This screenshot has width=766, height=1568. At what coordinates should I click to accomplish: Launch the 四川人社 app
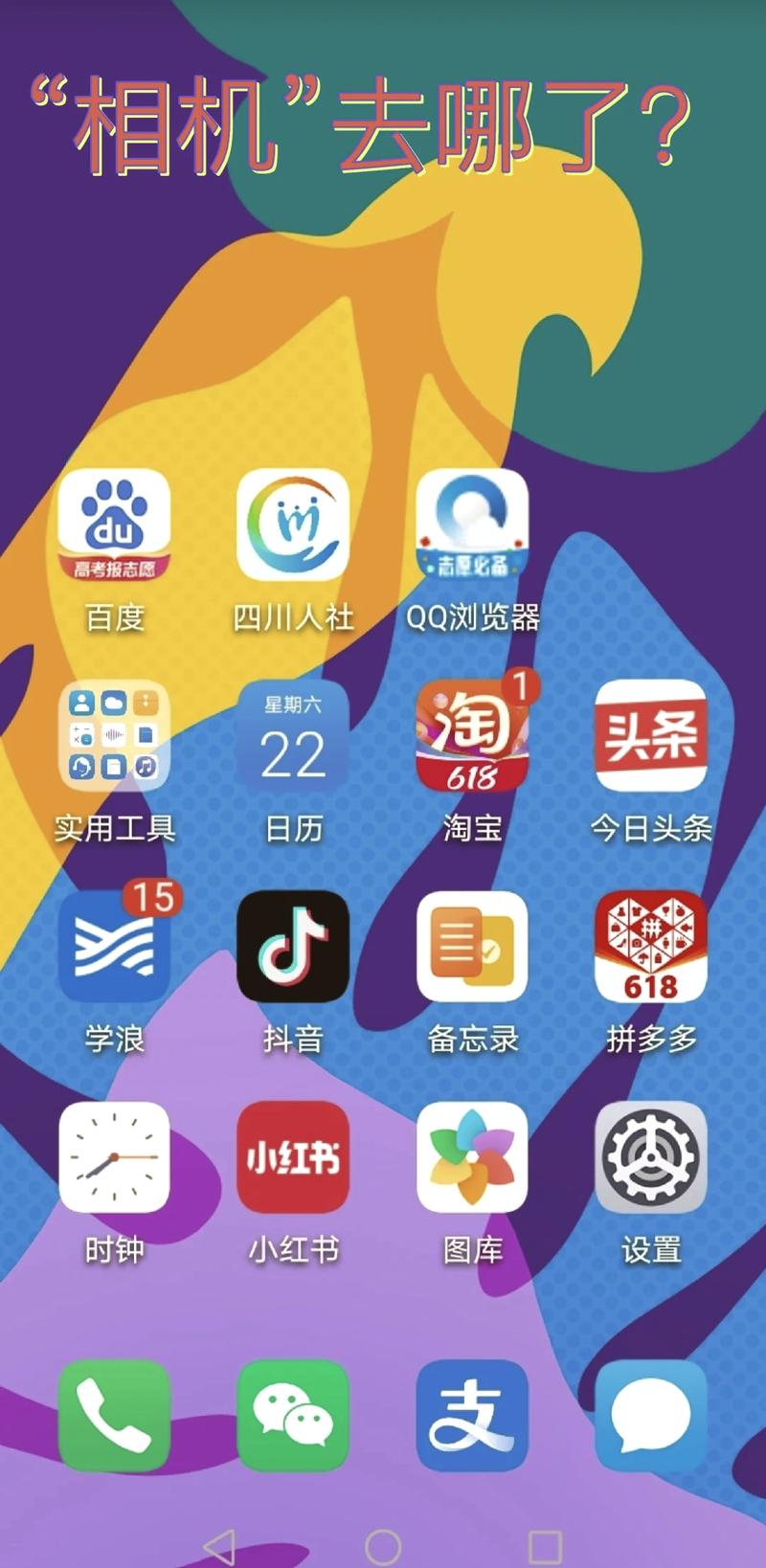point(293,525)
